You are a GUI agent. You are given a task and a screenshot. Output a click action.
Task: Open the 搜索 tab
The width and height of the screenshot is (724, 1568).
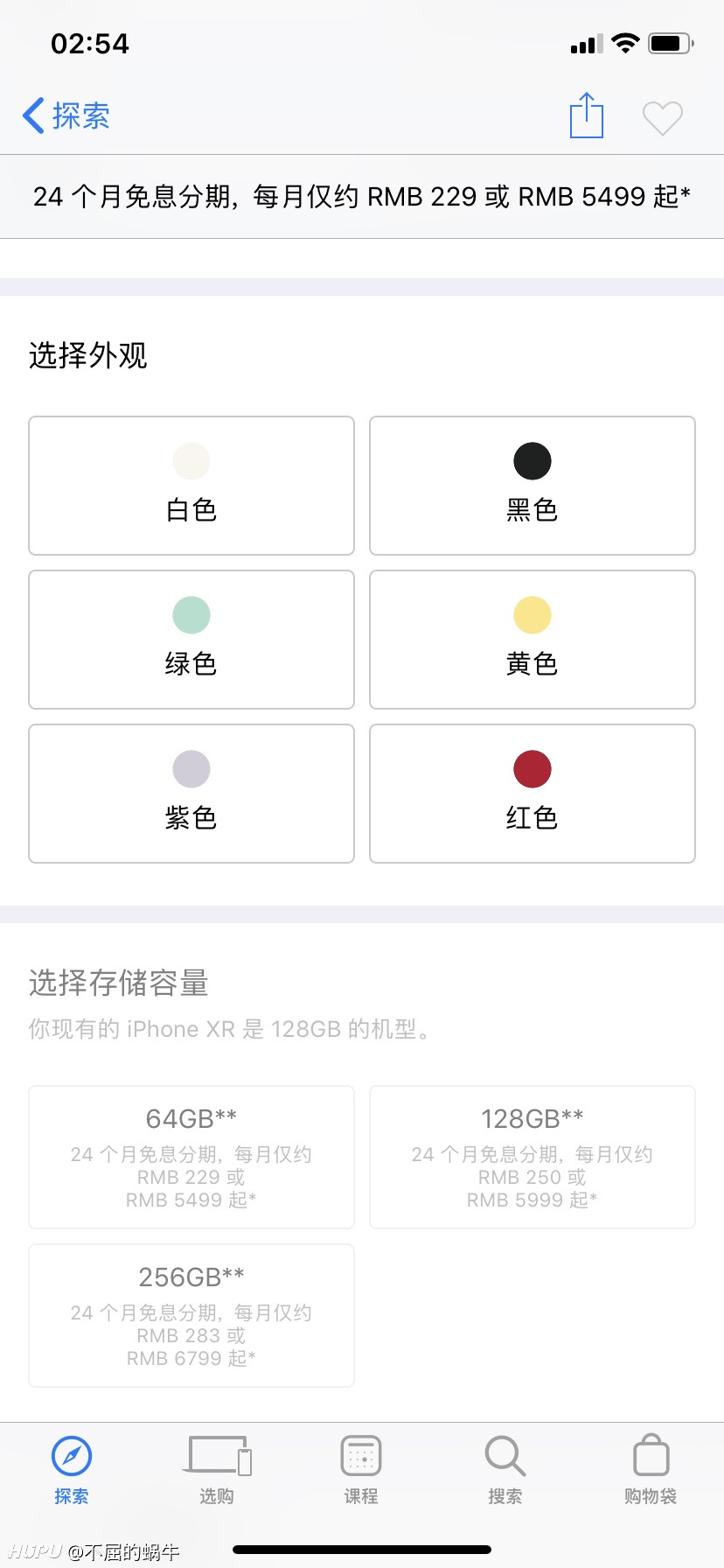[505, 1470]
